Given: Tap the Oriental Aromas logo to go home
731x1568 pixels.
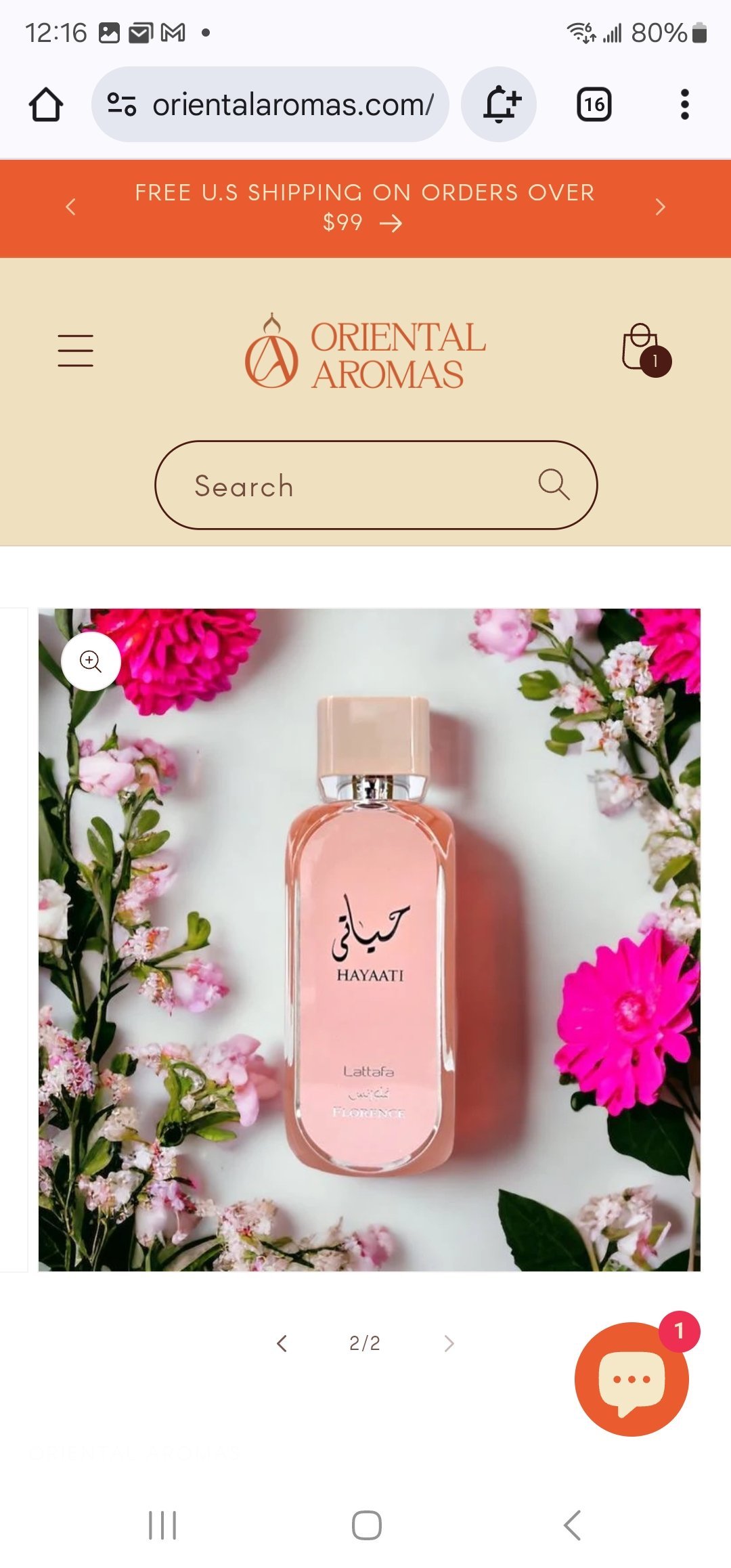Looking at the screenshot, I should [x=365, y=352].
